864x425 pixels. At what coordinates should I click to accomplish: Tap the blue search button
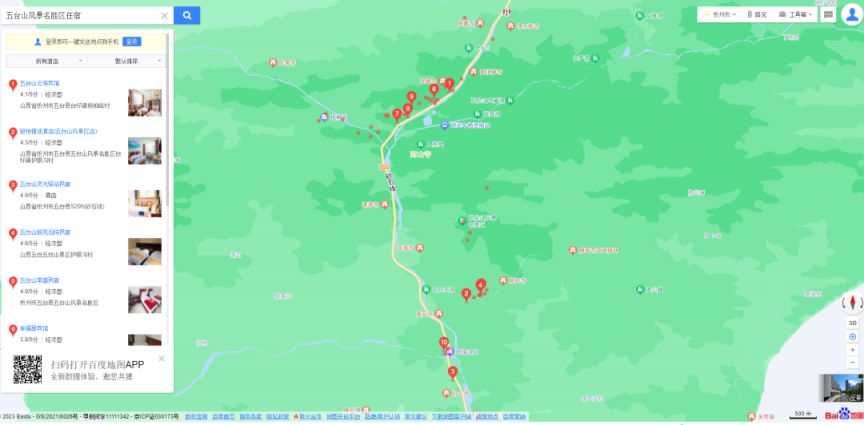click(187, 15)
